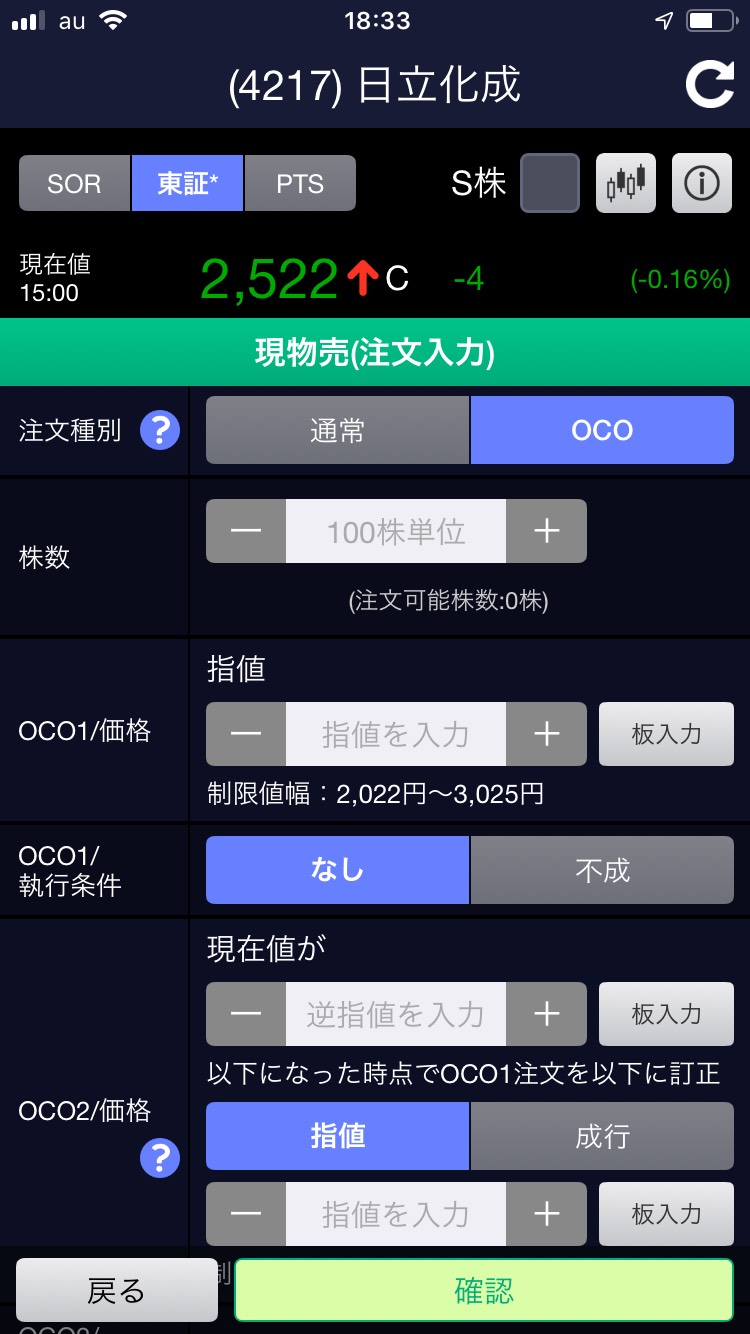Toggle the S株 checkbox
This screenshot has height=1334, width=750.
[x=549, y=183]
